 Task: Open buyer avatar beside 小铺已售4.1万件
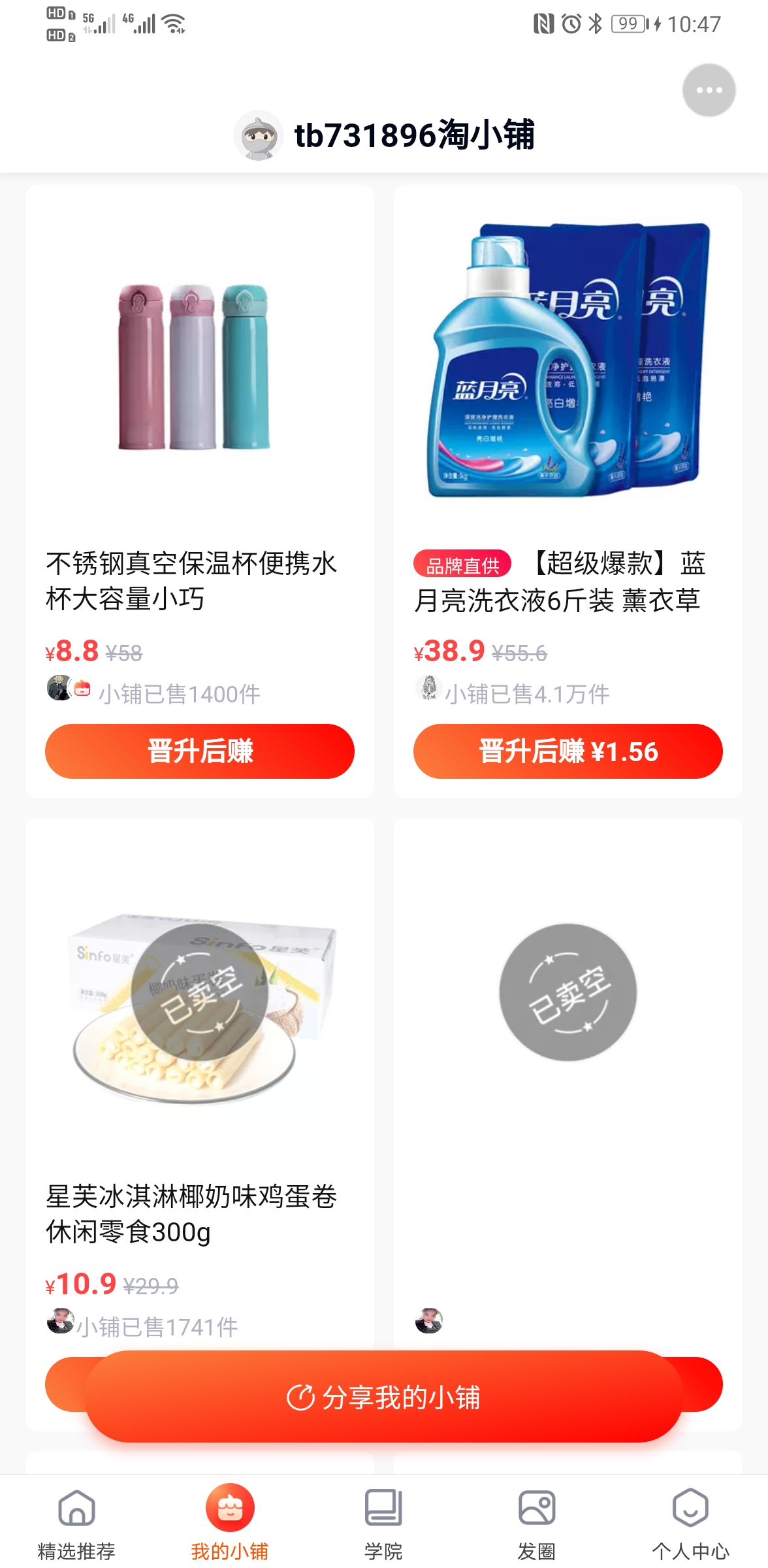428,694
